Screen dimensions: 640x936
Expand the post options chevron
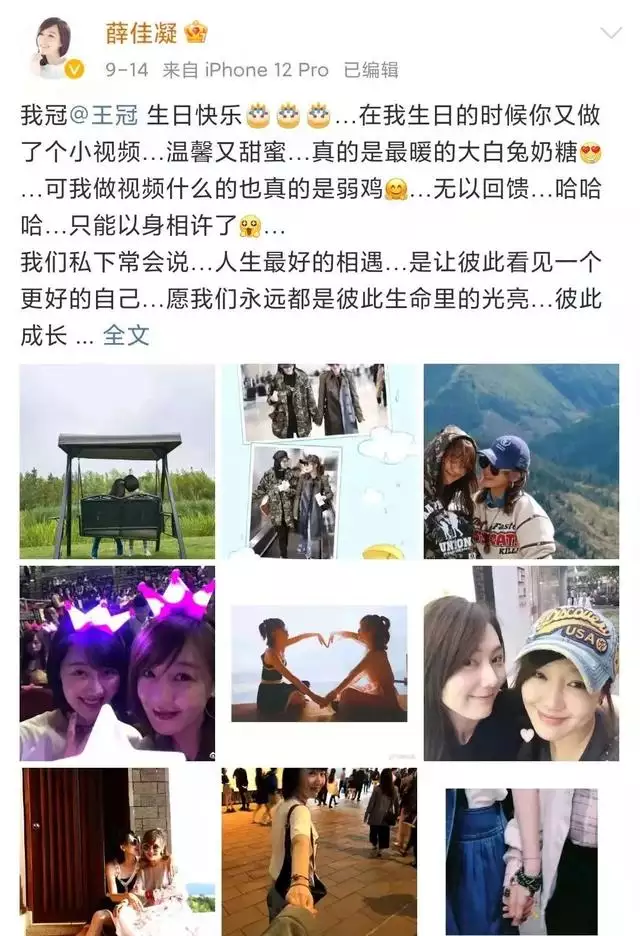610,34
